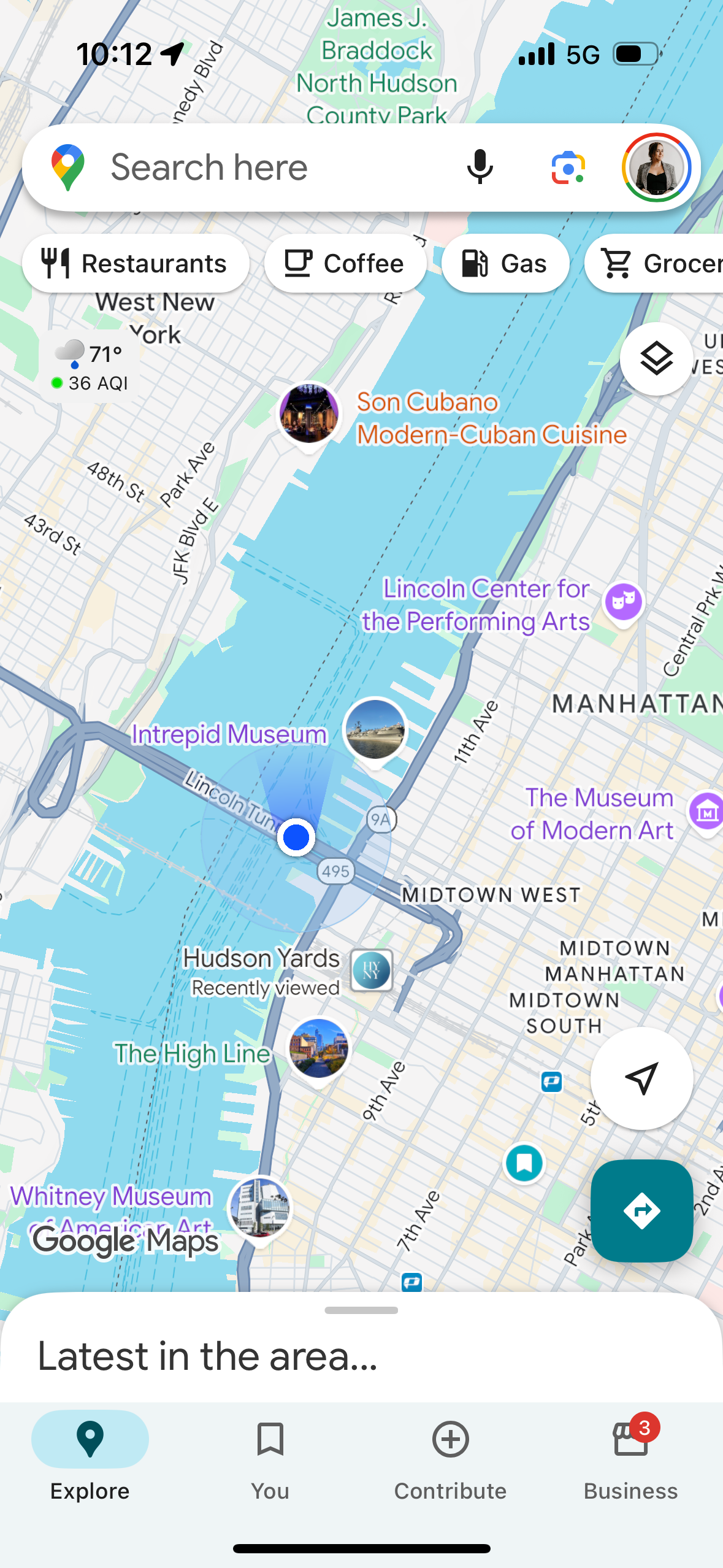Select the Coffee chip

[x=345, y=264]
